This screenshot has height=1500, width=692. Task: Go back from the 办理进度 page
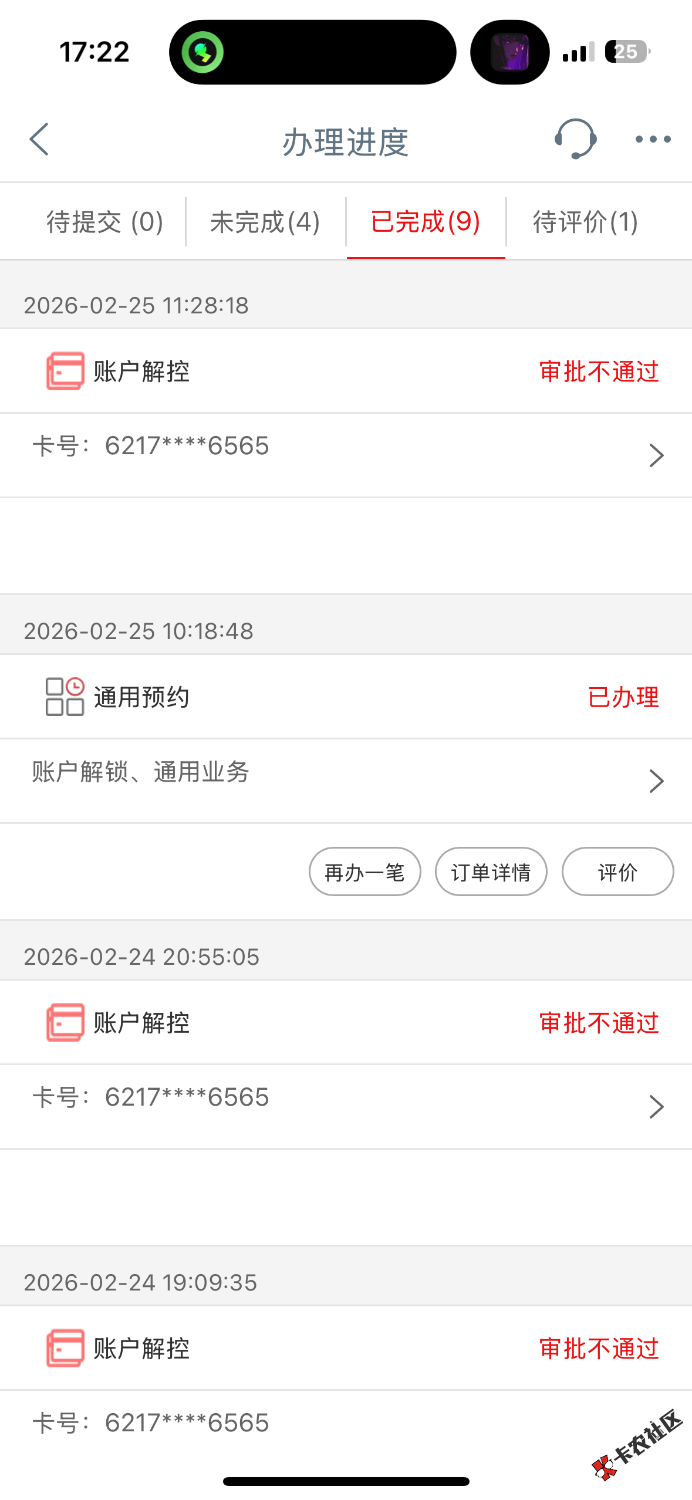40,140
